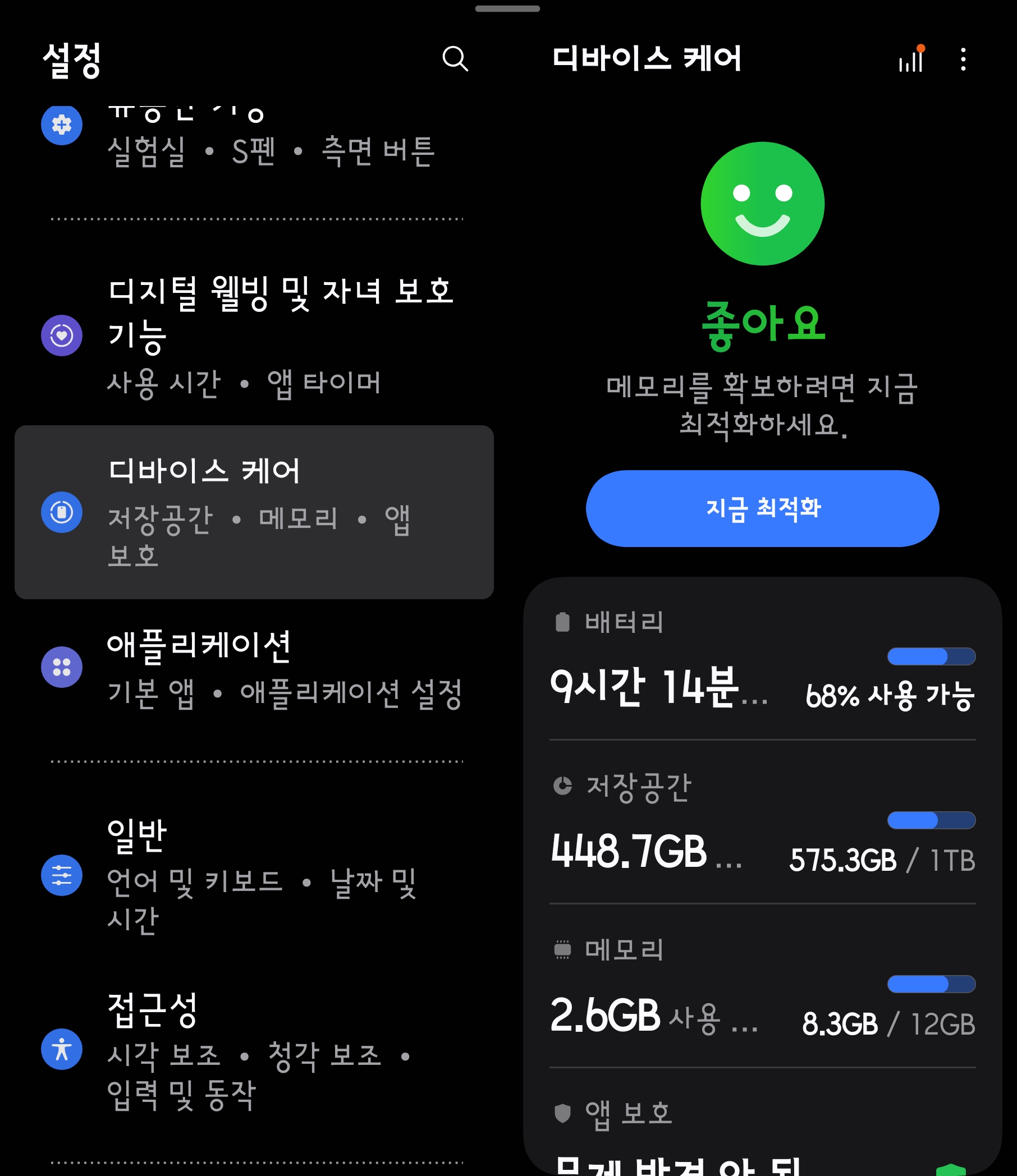Image resolution: width=1017 pixels, height=1176 pixels.
Task: Open 디지털 웰빙 및 자녀 보호 기능 settings
Action: [x=254, y=335]
